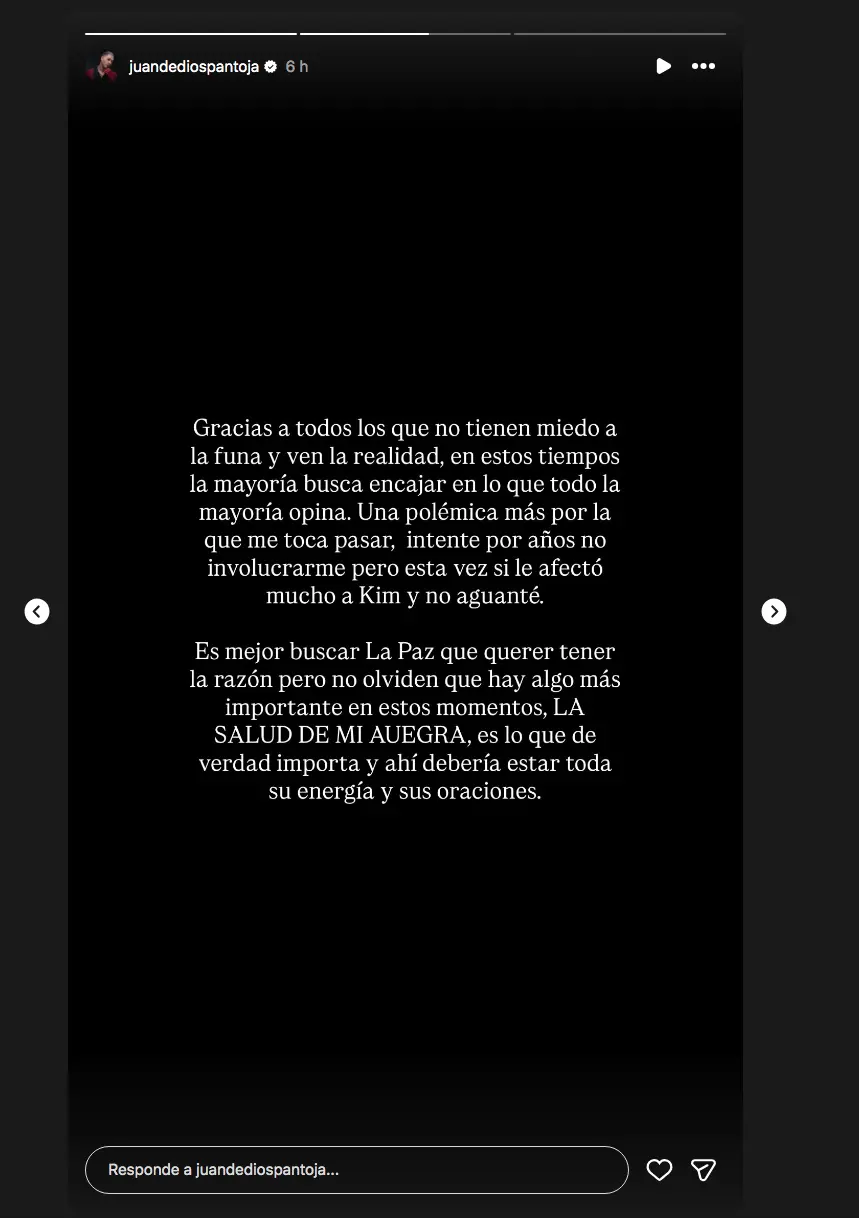Resume story playback
Screen dimensions: 859x1218
pyautogui.click(x=663, y=66)
